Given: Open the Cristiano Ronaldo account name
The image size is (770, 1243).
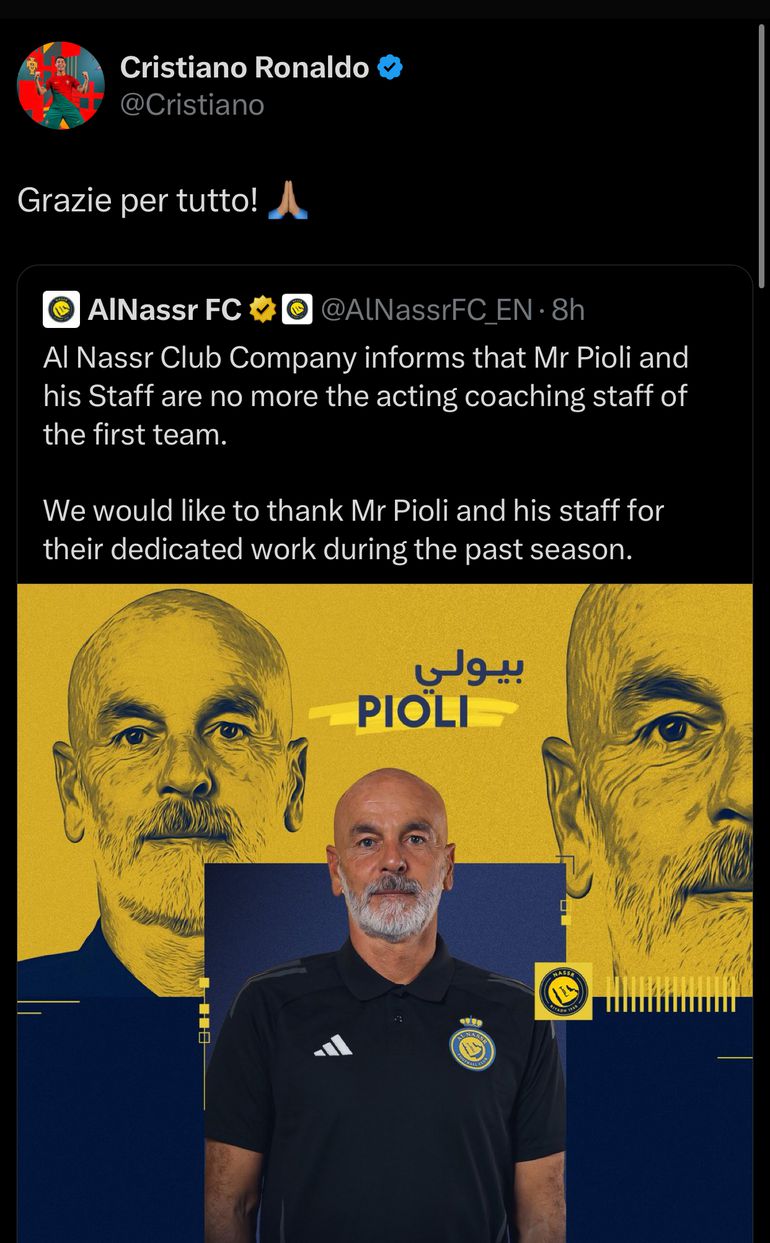Looking at the screenshot, I should click(244, 68).
